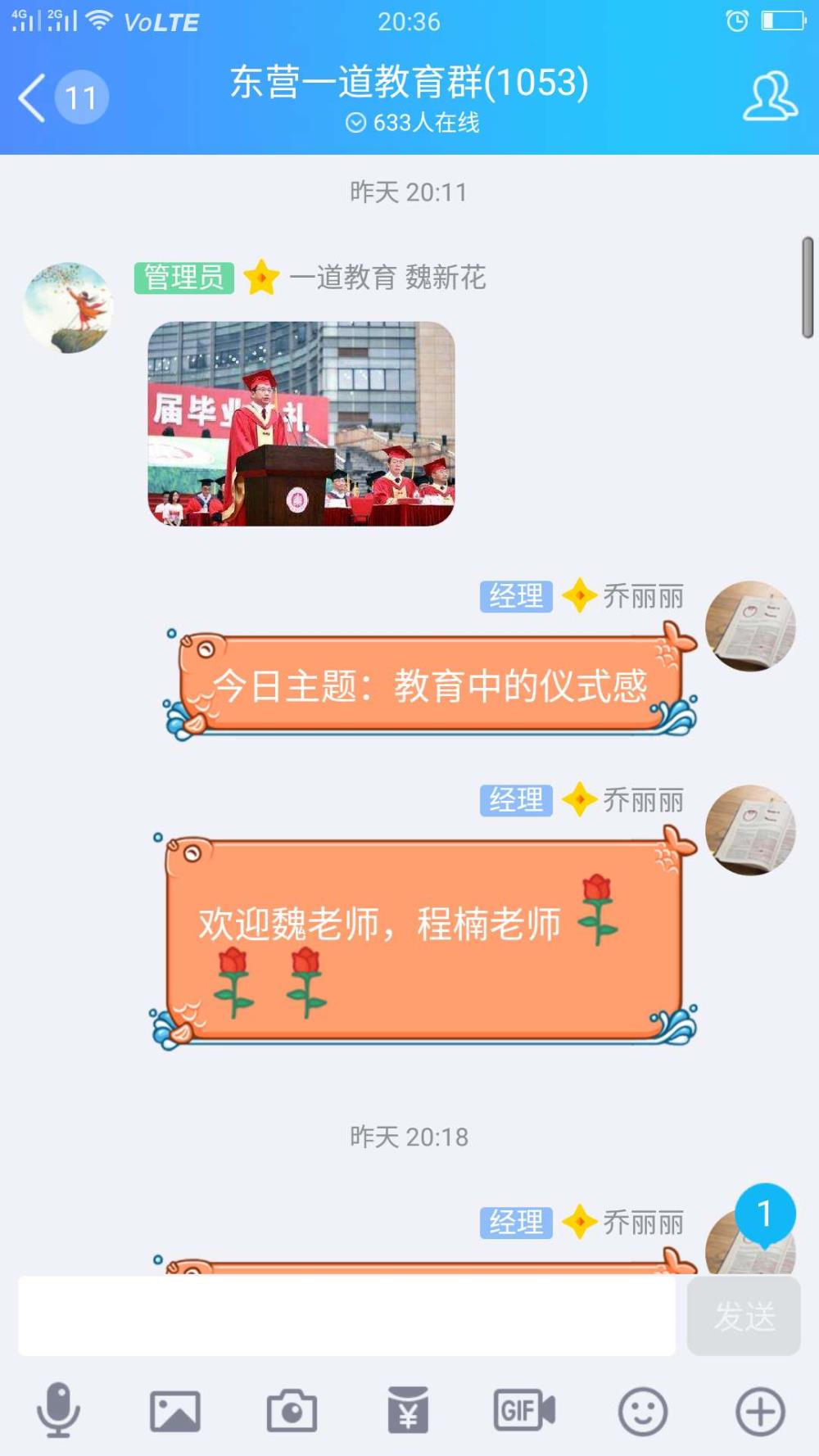Send a red packet

coord(408,1410)
